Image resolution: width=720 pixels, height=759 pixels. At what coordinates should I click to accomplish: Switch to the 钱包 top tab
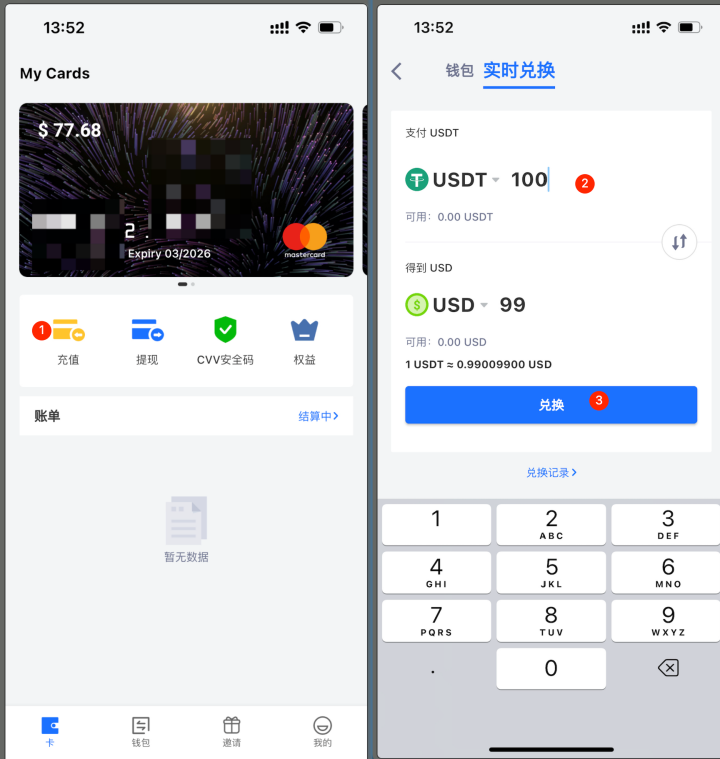[x=459, y=71]
